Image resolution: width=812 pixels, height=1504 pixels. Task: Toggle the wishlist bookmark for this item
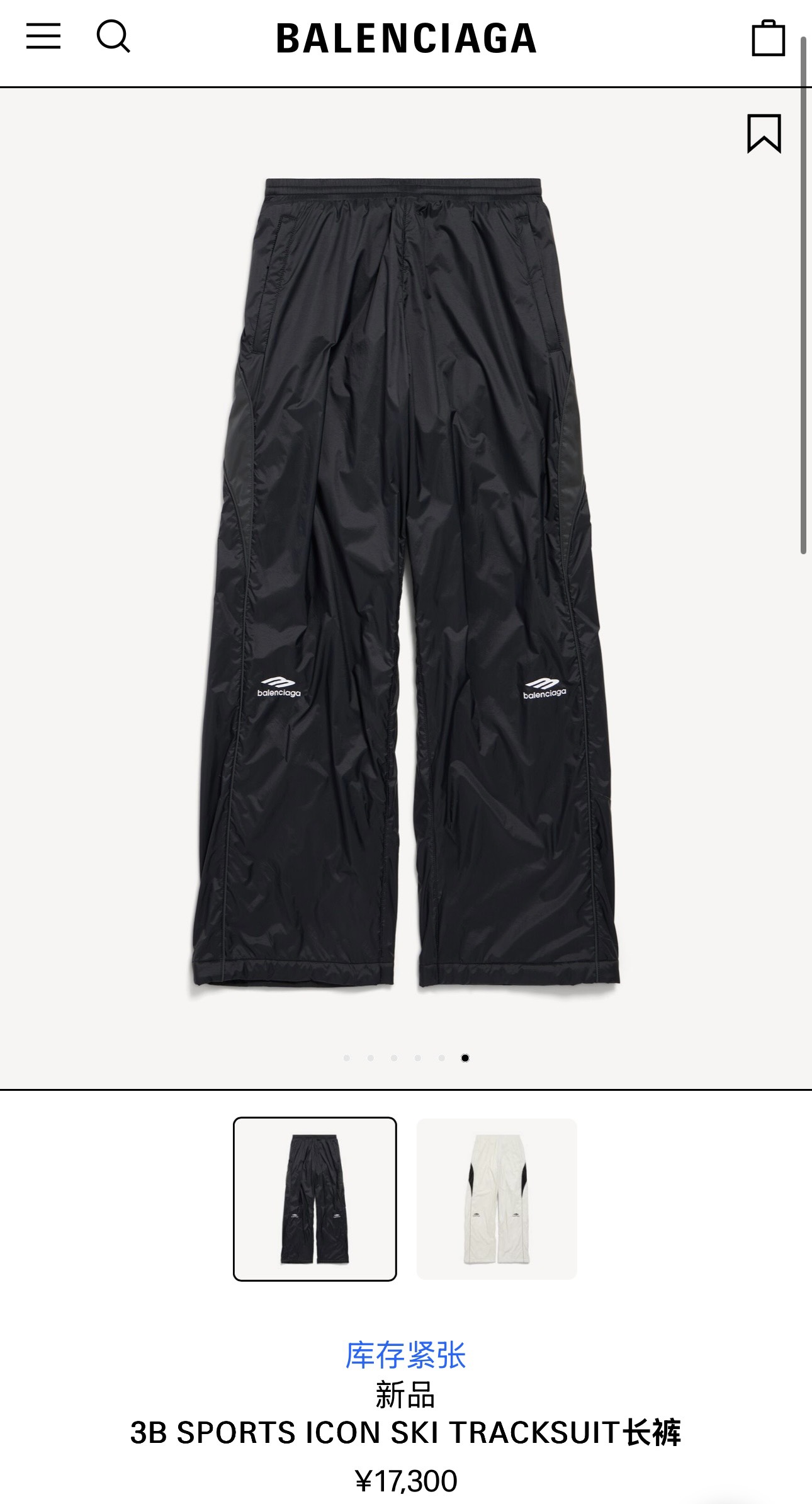(x=764, y=134)
